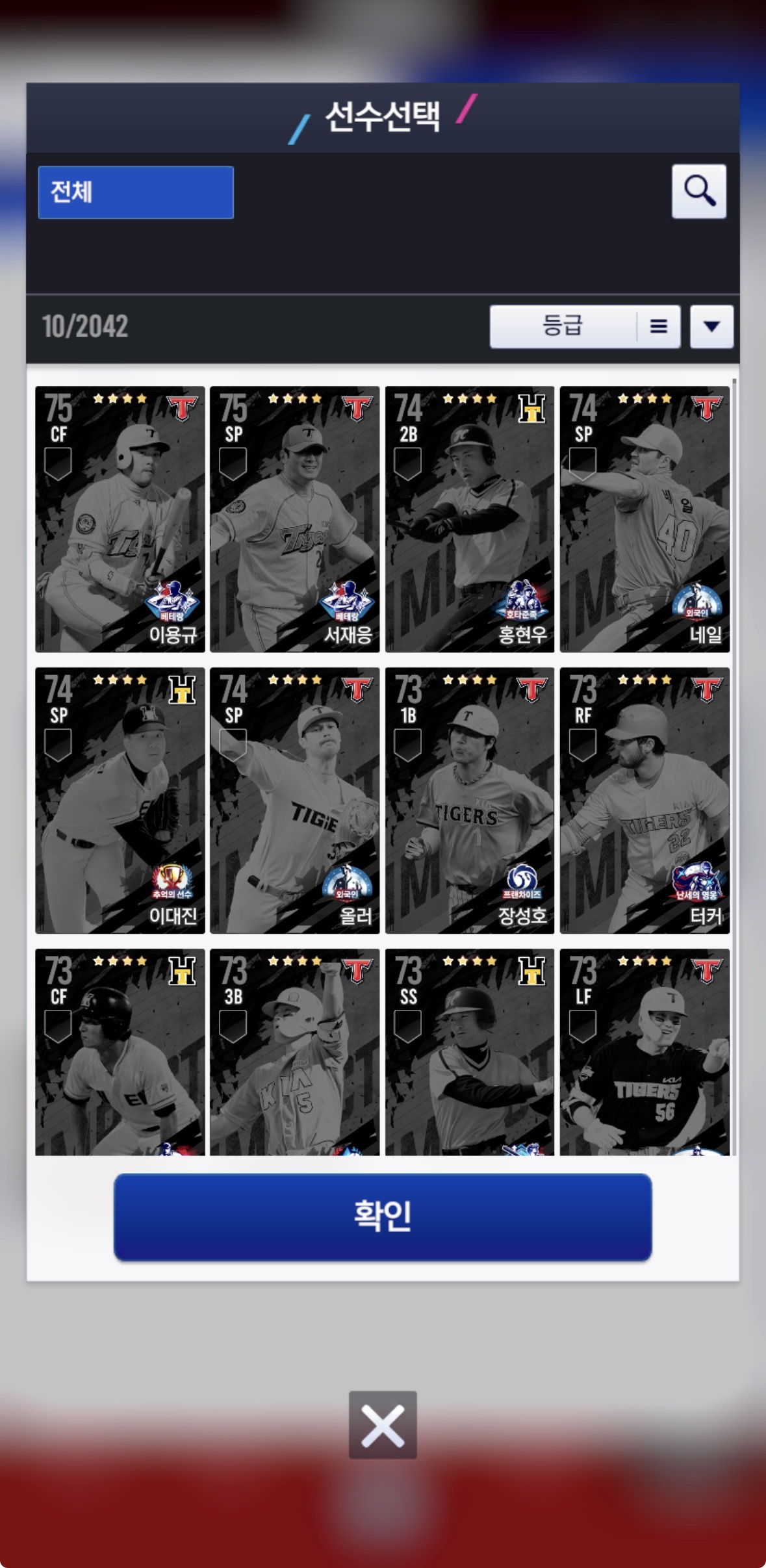Choose the 올러 SP card
This screenshot has width=766, height=1568.
point(295,800)
